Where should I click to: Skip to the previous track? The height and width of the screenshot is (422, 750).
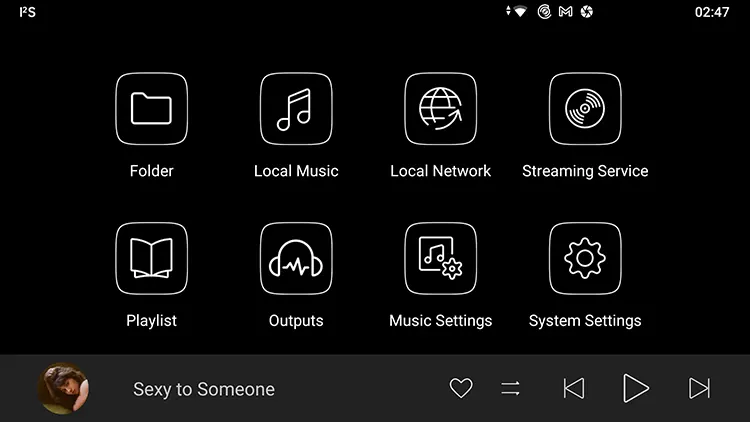pos(573,388)
